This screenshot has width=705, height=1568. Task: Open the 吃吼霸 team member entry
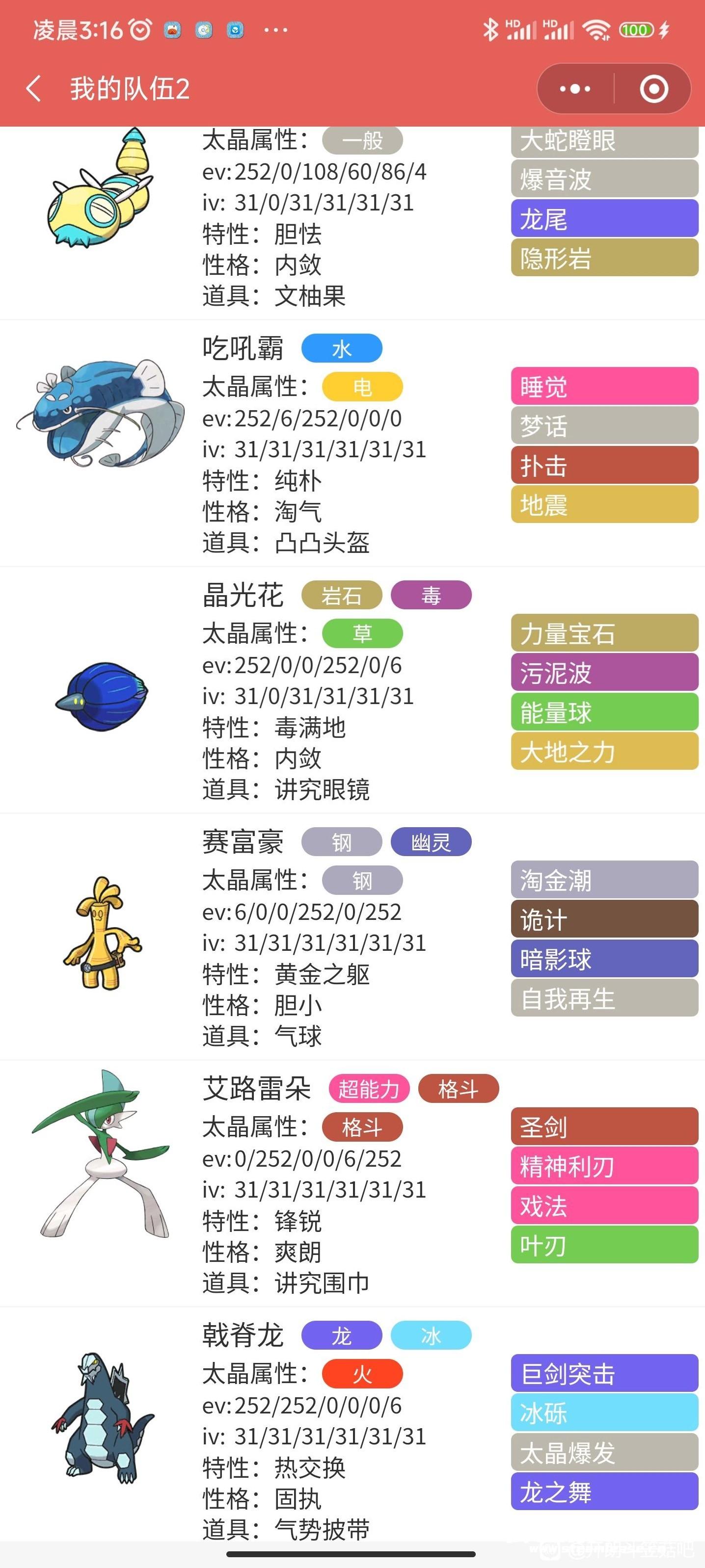point(243,349)
